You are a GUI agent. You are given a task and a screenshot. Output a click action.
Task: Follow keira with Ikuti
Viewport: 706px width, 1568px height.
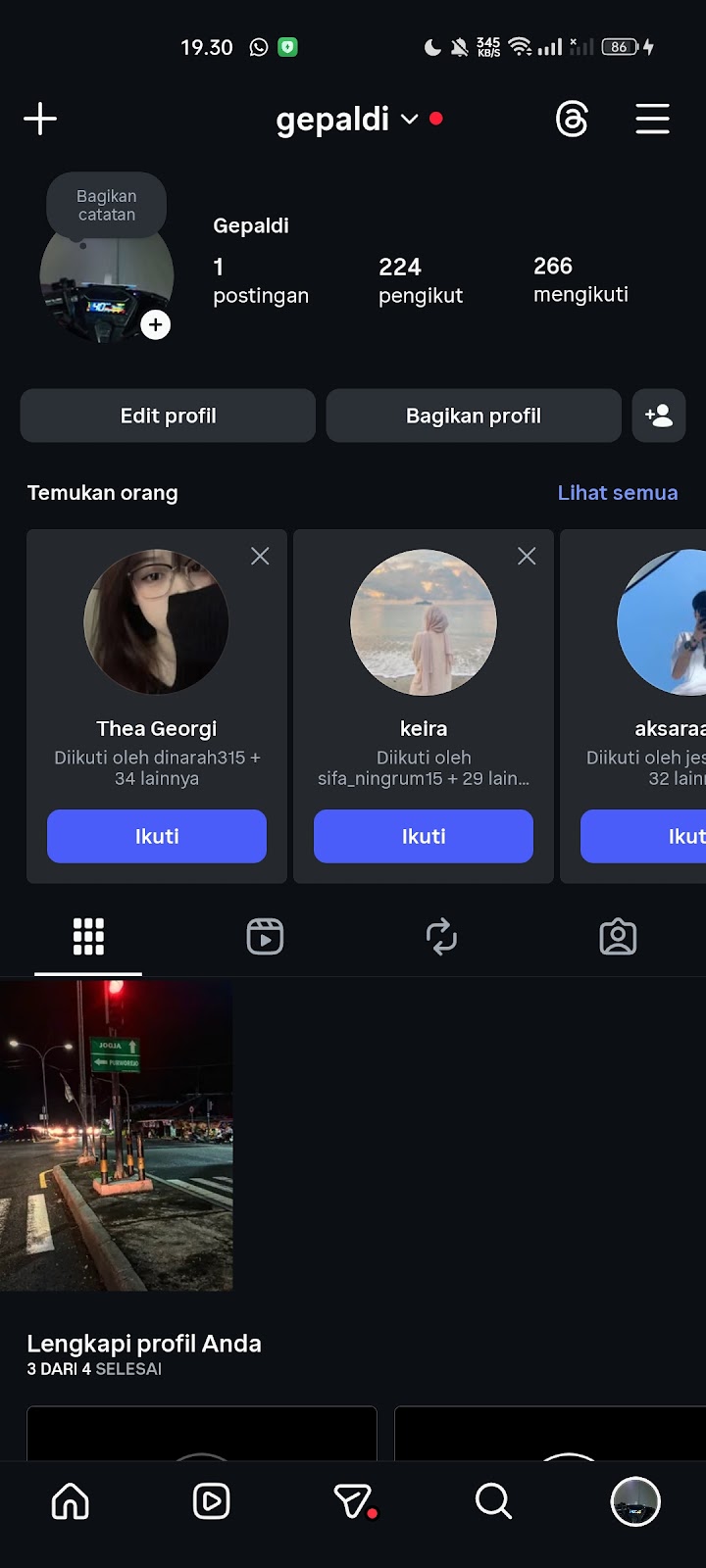(x=424, y=836)
